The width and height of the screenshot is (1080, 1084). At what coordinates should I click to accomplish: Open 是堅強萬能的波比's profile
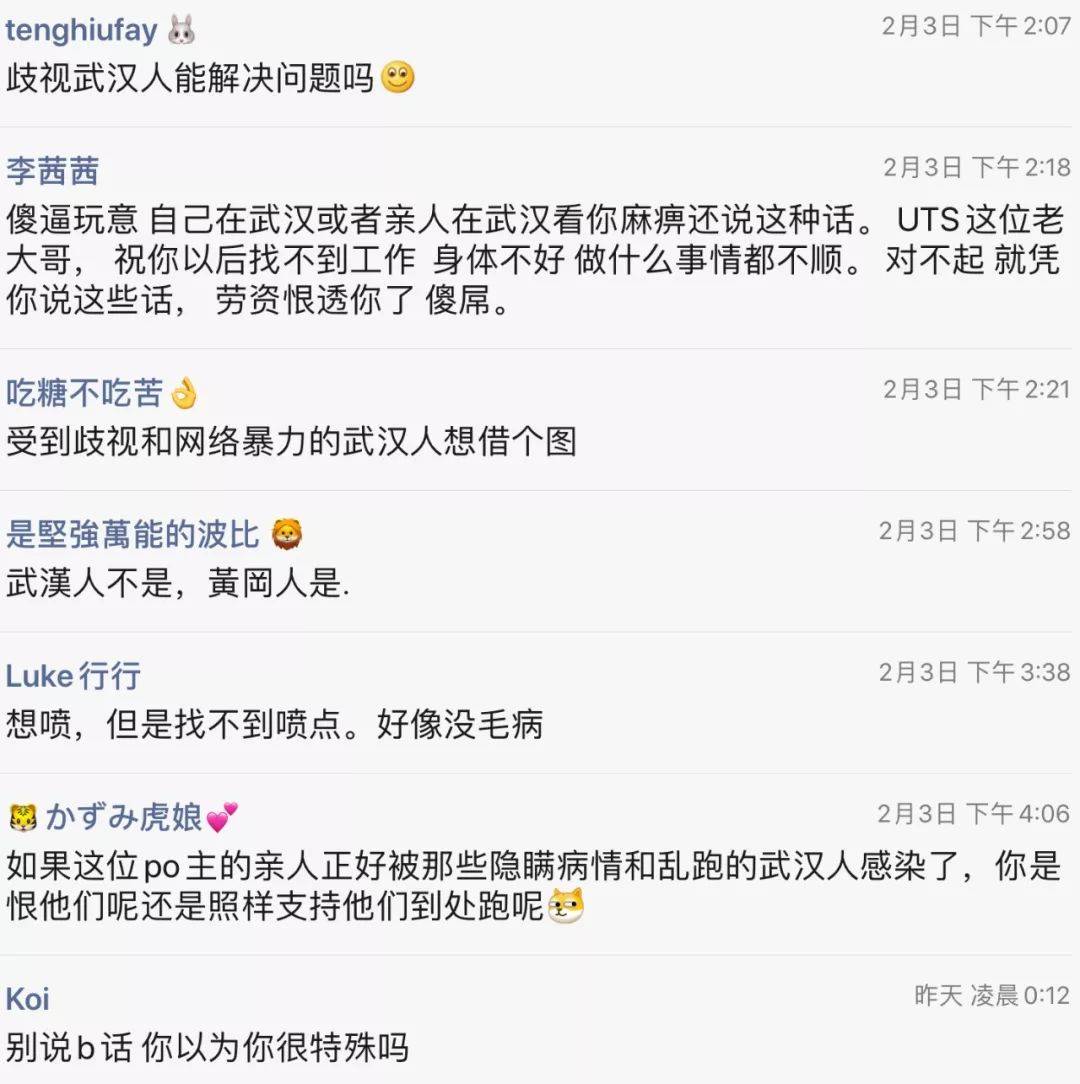point(133,535)
